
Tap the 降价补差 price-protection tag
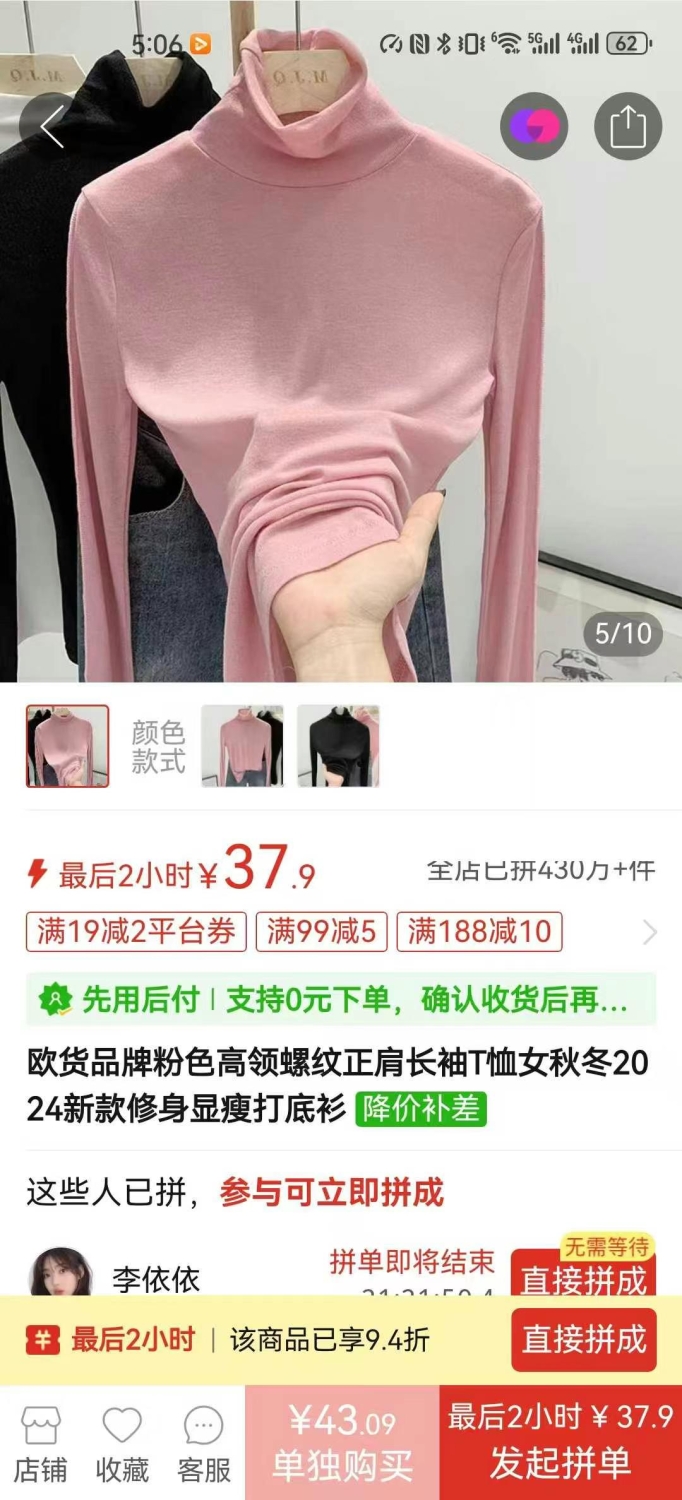coord(421,1109)
